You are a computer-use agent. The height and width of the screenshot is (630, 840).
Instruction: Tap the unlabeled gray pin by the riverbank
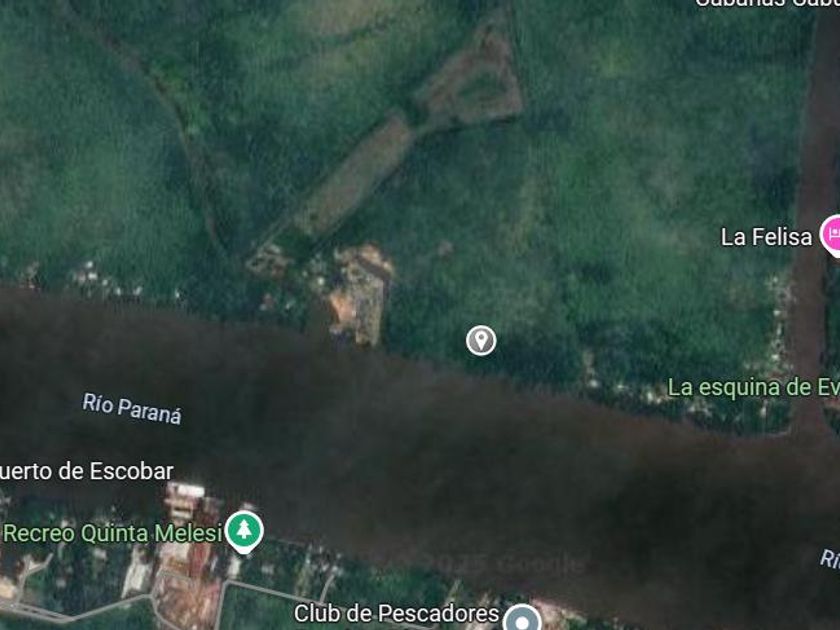(x=481, y=340)
